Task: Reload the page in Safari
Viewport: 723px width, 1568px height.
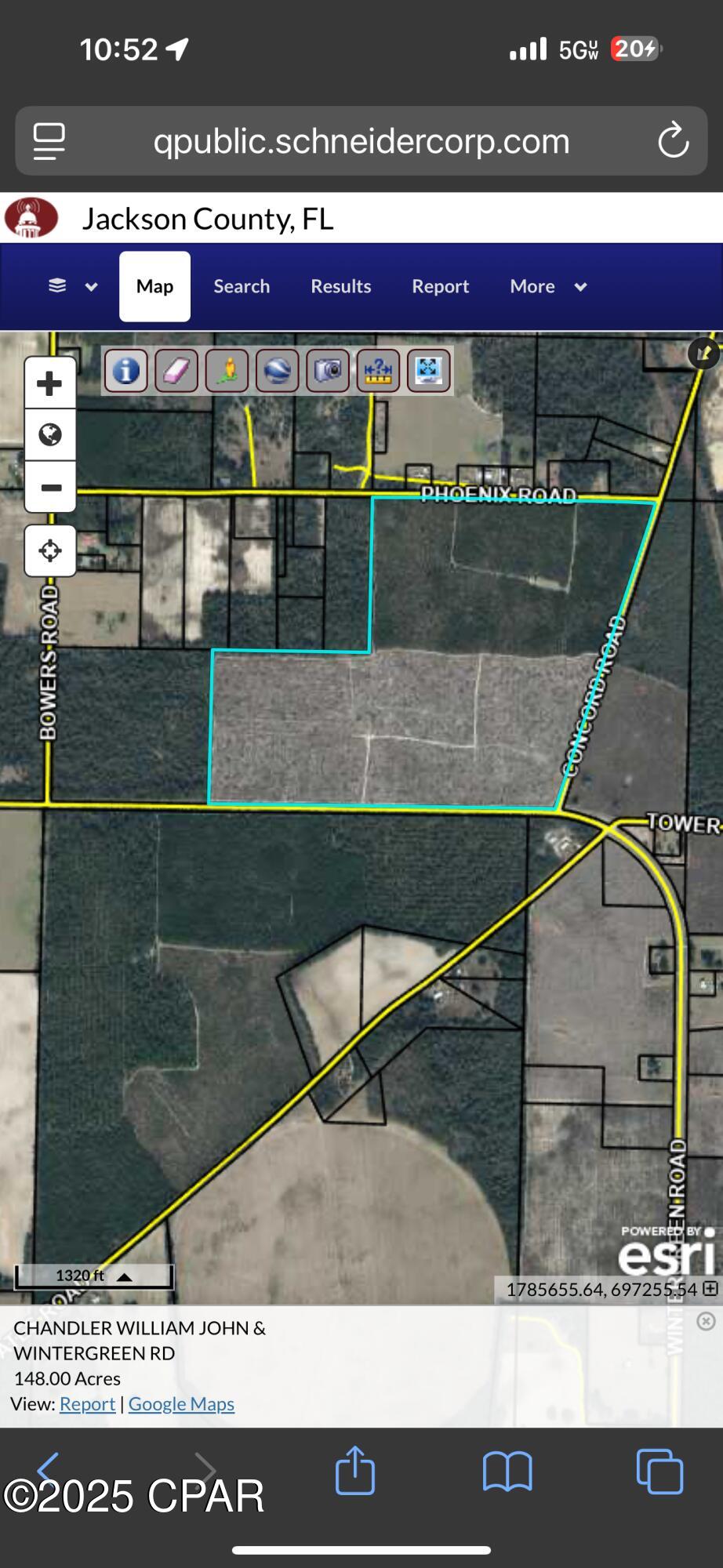Action: (x=672, y=141)
